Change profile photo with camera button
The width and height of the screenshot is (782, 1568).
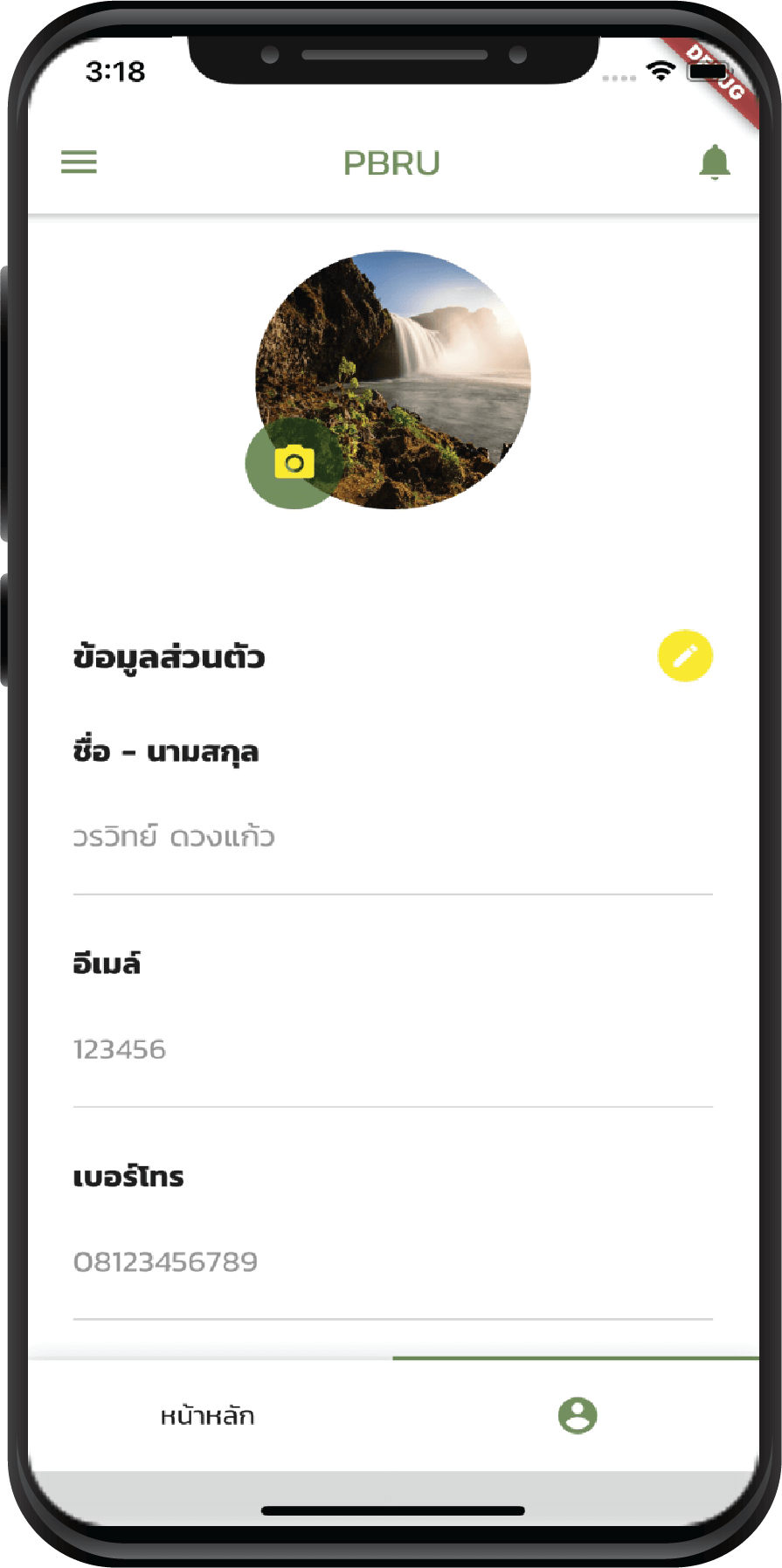294,463
